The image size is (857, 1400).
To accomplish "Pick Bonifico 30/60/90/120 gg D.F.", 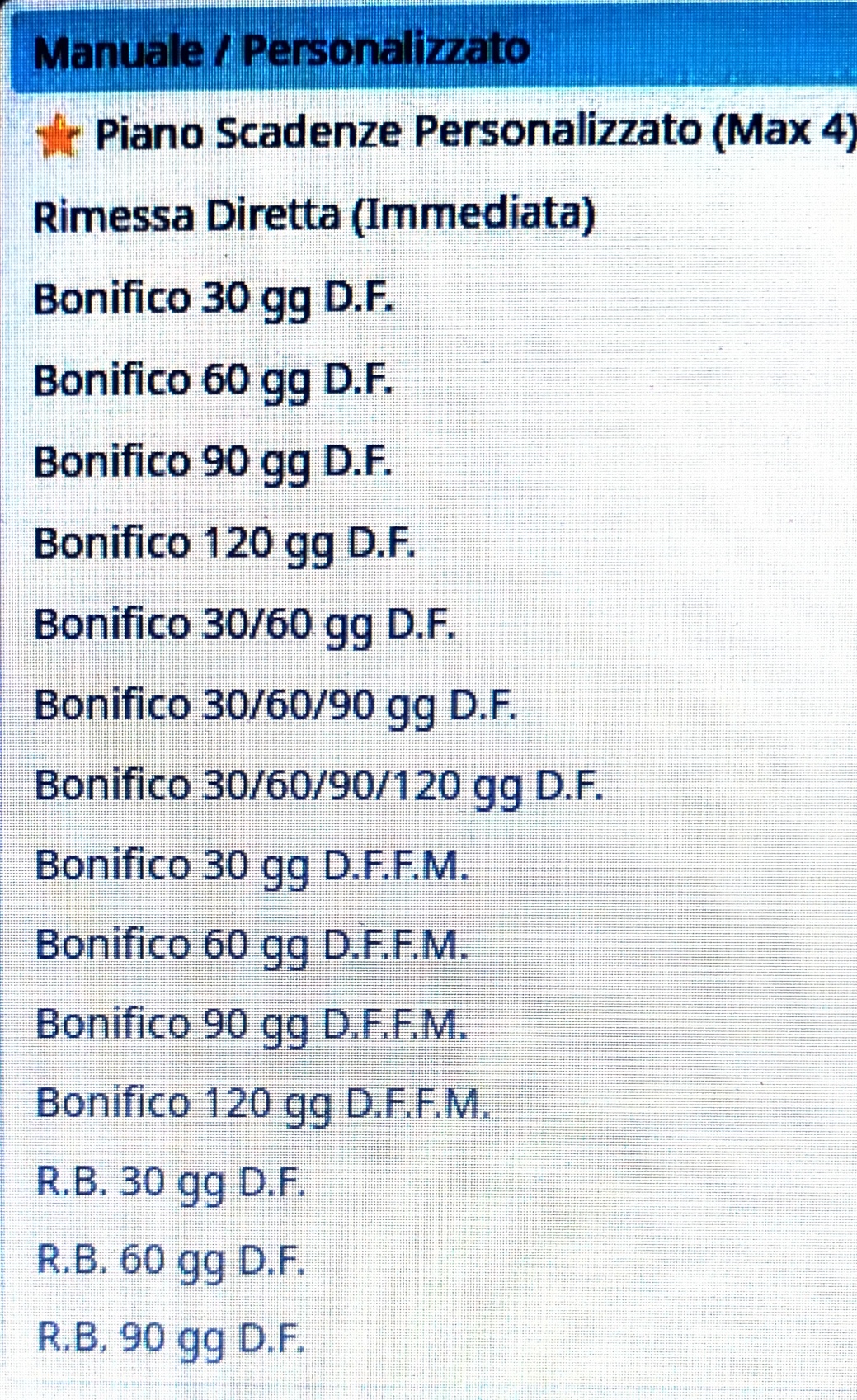I will pos(319,785).
